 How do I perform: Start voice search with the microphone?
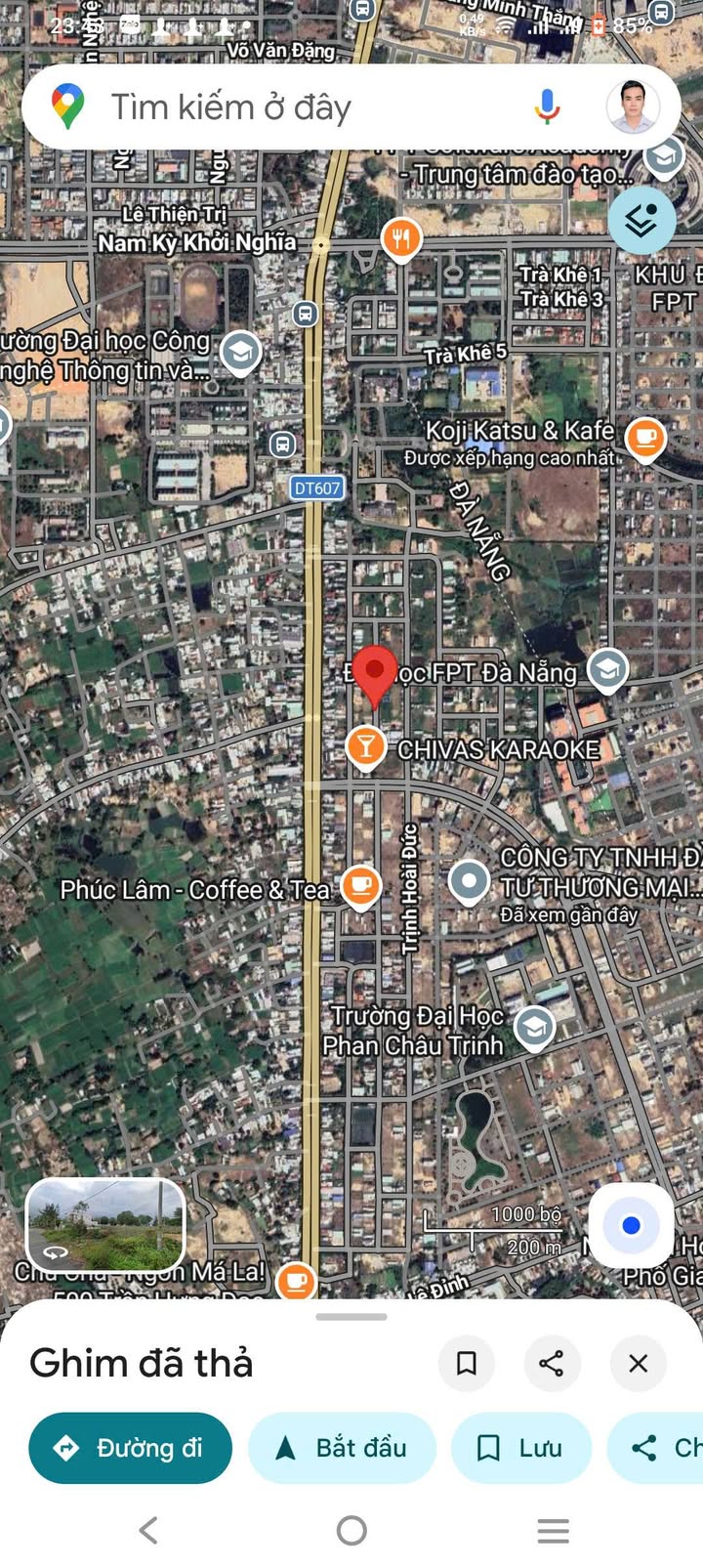tap(547, 106)
